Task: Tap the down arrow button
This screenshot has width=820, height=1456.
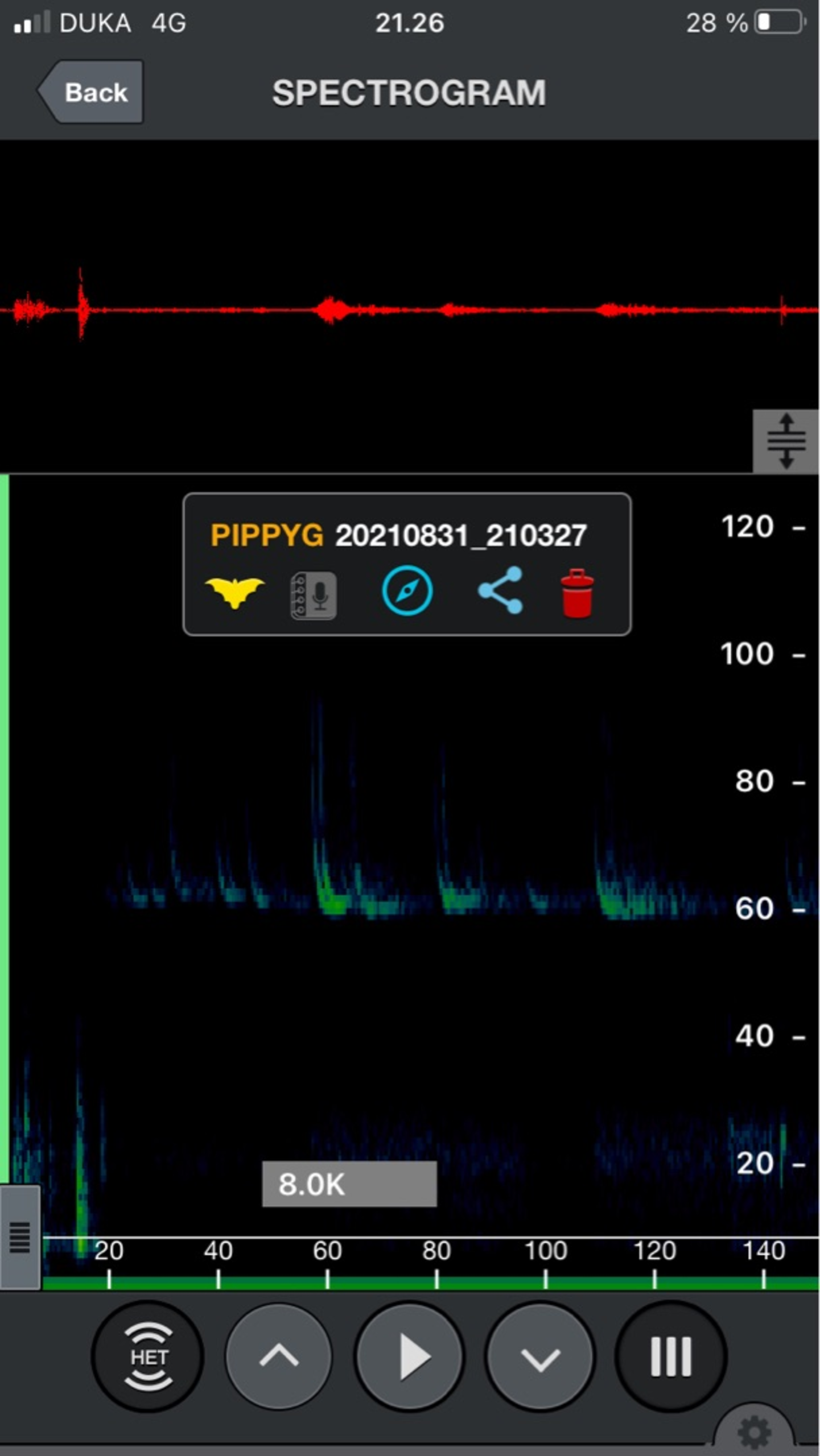Action: 540,1356
